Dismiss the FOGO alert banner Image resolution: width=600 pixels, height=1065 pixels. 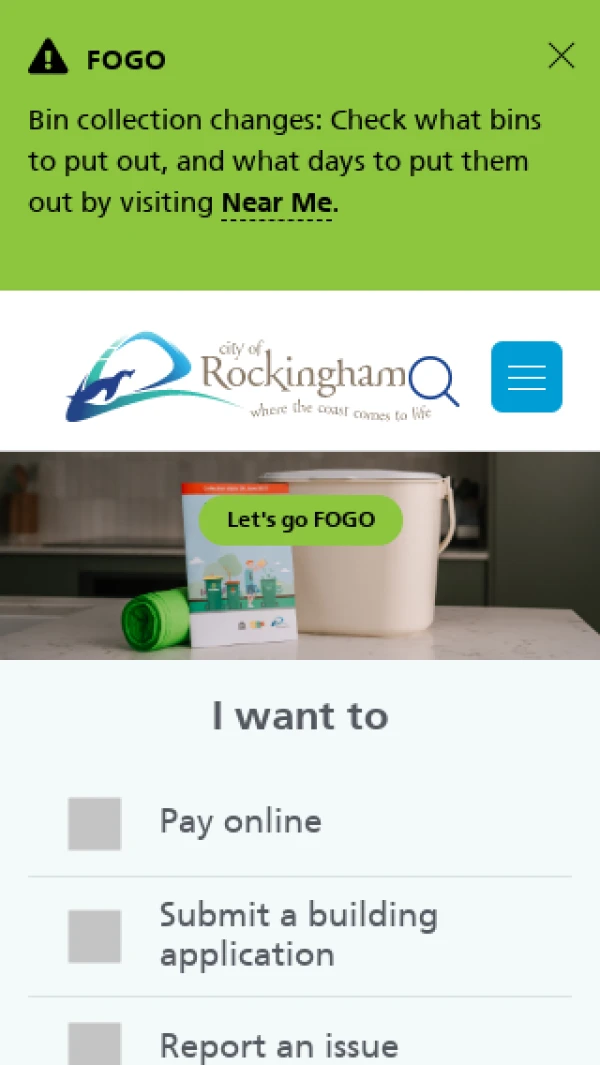click(x=561, y=56)
